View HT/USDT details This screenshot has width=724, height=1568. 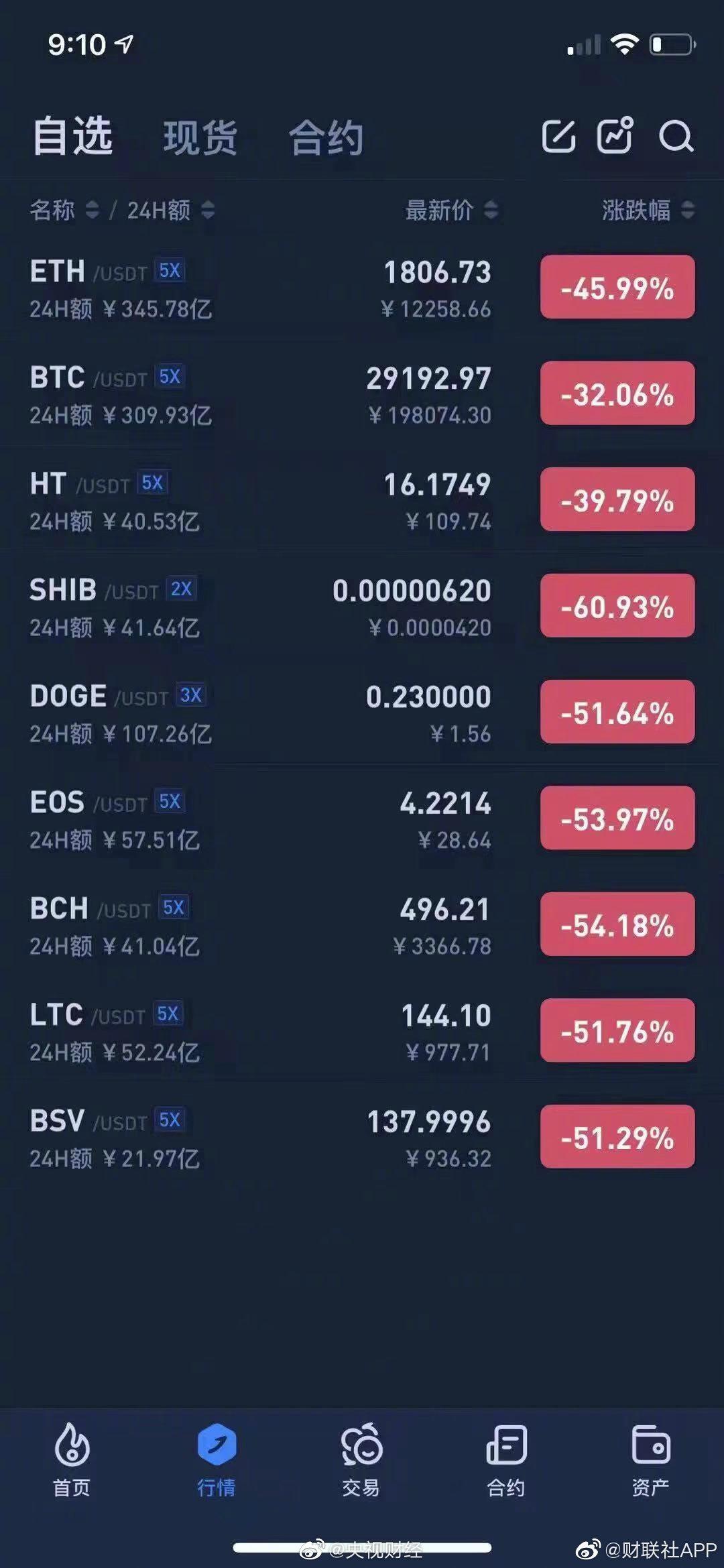(268, 501)
